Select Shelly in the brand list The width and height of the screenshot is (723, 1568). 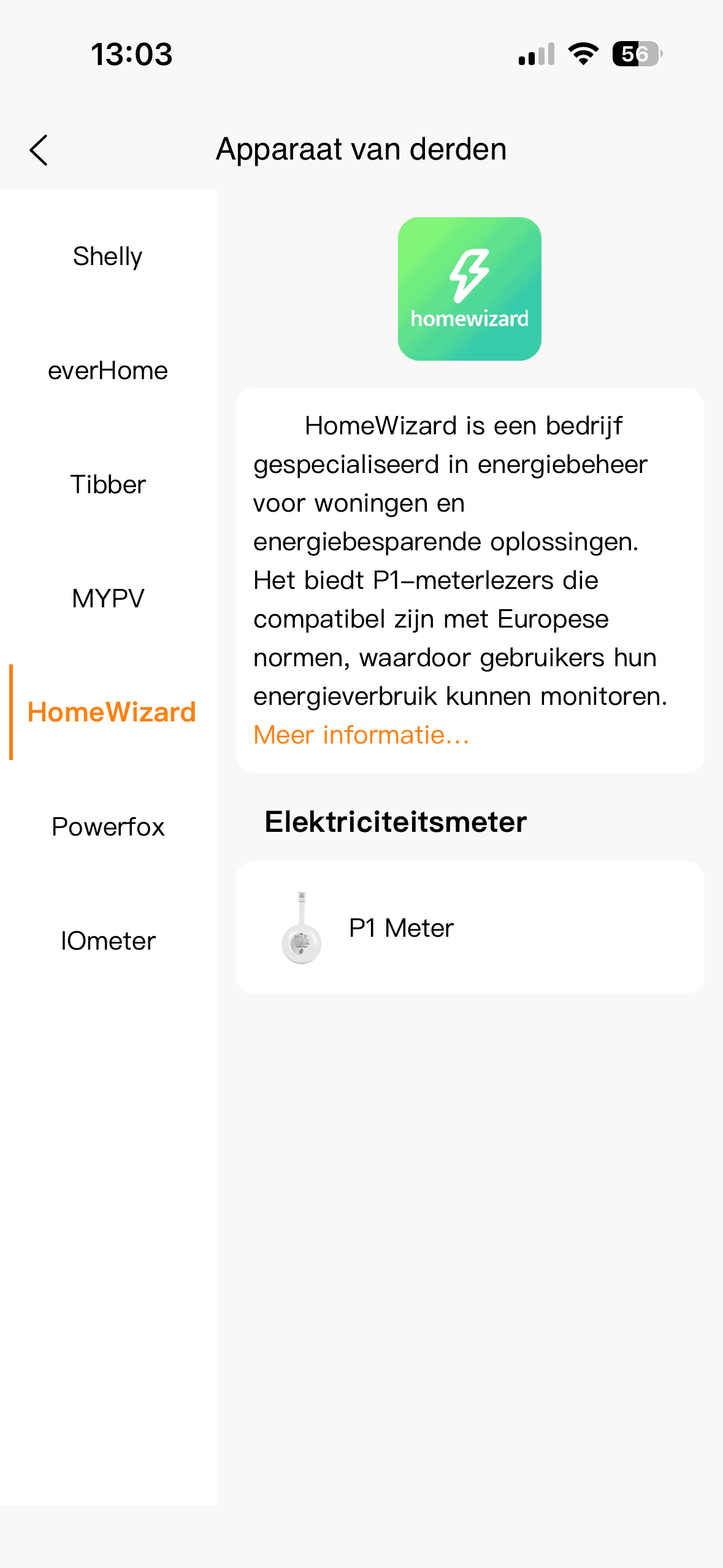108,256
